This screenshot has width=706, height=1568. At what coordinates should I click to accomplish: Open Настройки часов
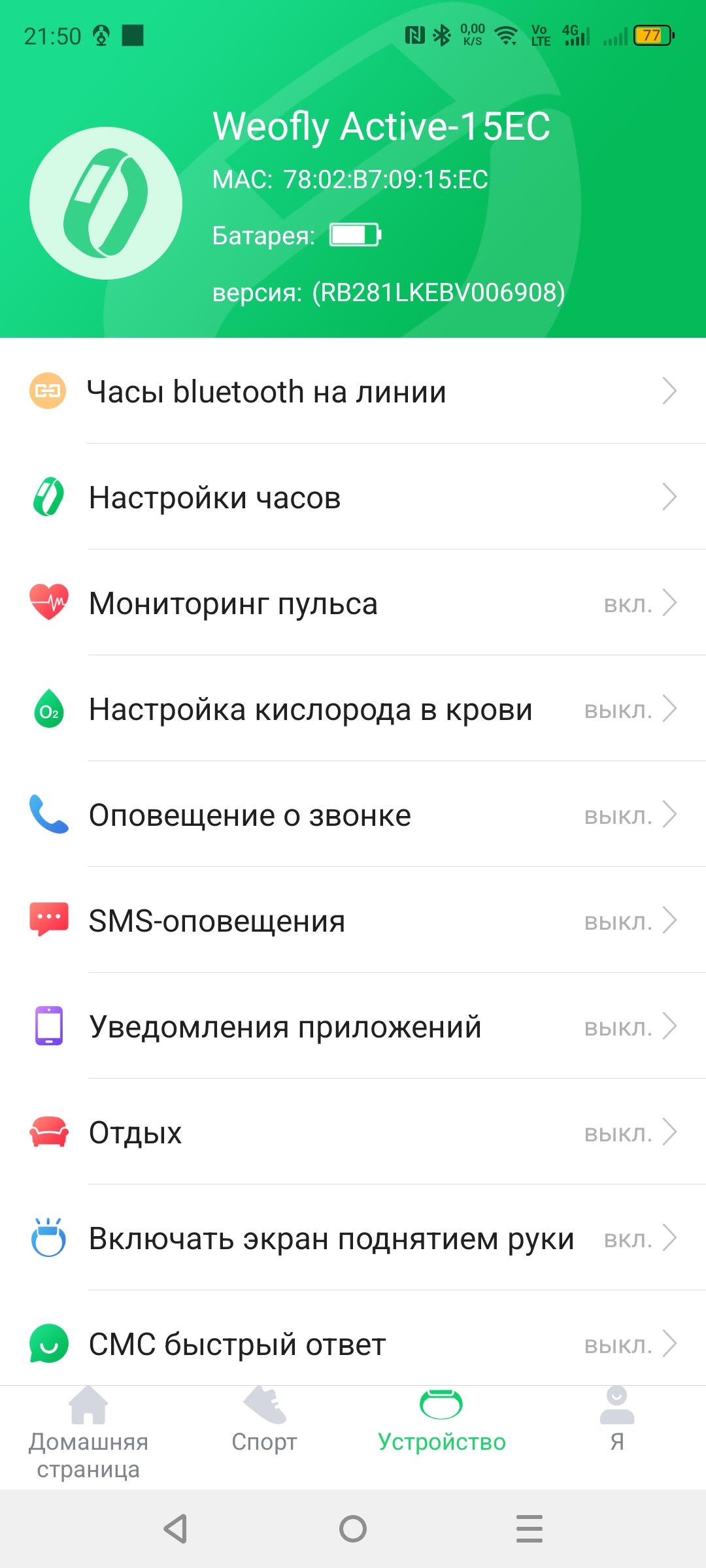(x=353, y=498)
